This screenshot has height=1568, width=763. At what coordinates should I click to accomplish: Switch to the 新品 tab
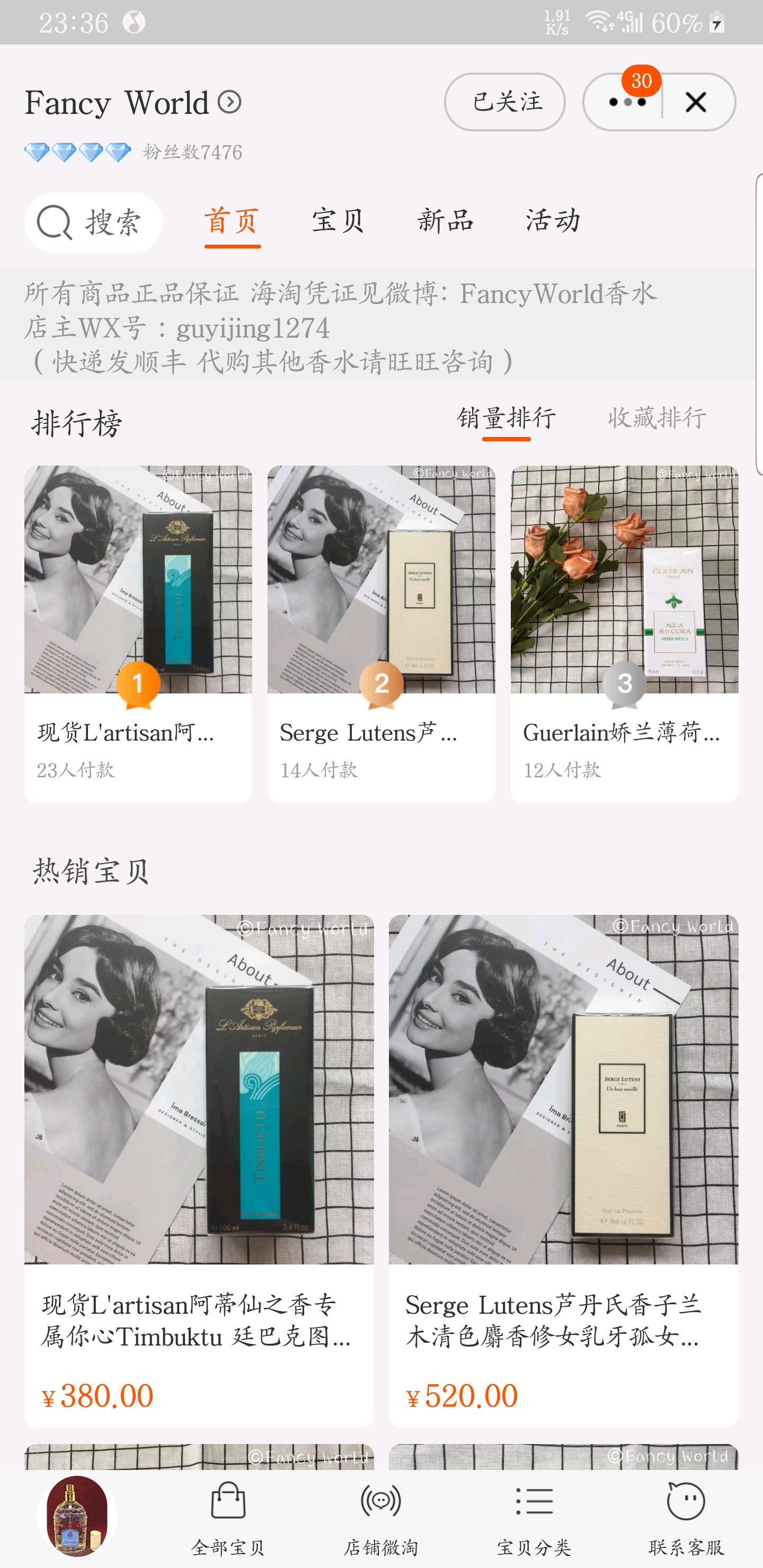445,220
